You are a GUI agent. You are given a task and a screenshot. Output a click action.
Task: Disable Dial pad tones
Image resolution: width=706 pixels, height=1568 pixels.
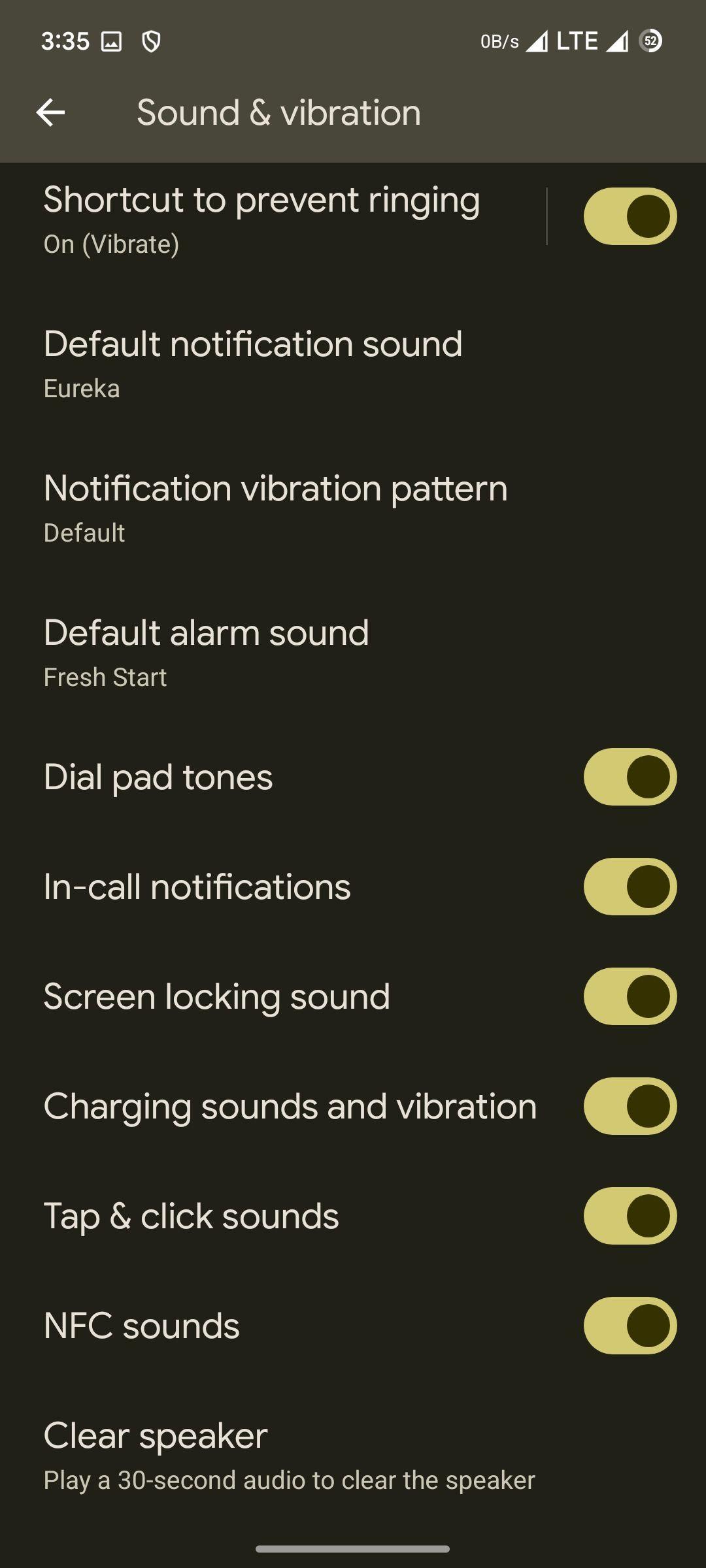pos(630,777)
